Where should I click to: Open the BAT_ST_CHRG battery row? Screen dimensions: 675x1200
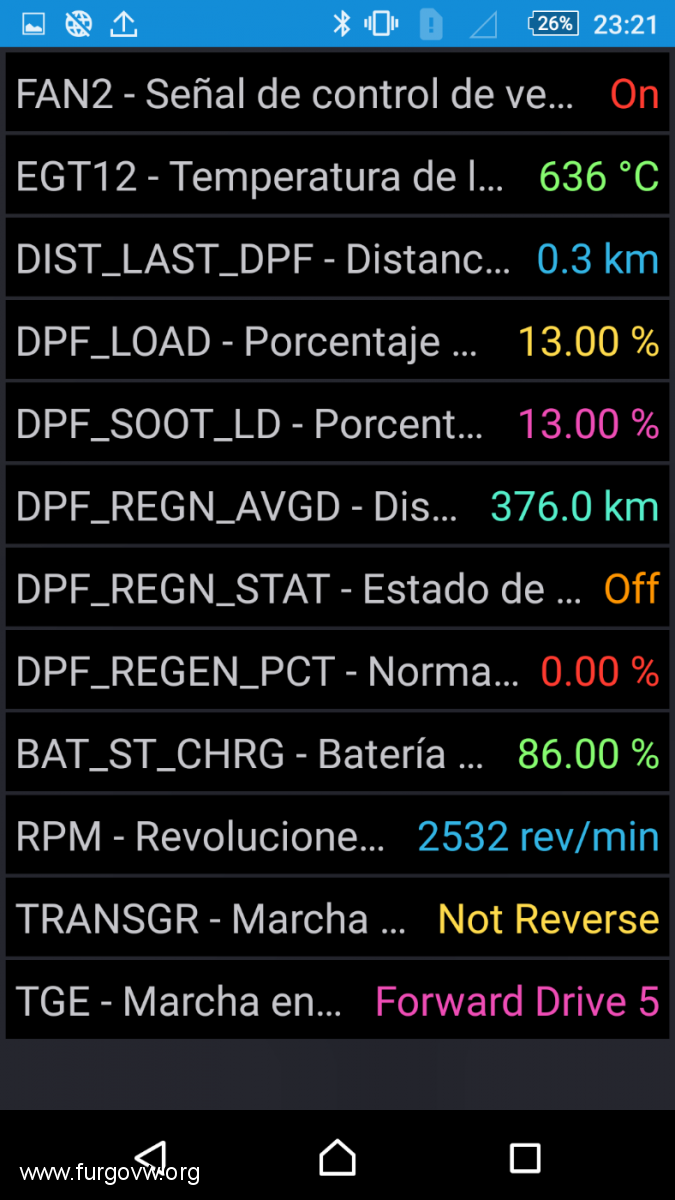click(x=337, y=753)
